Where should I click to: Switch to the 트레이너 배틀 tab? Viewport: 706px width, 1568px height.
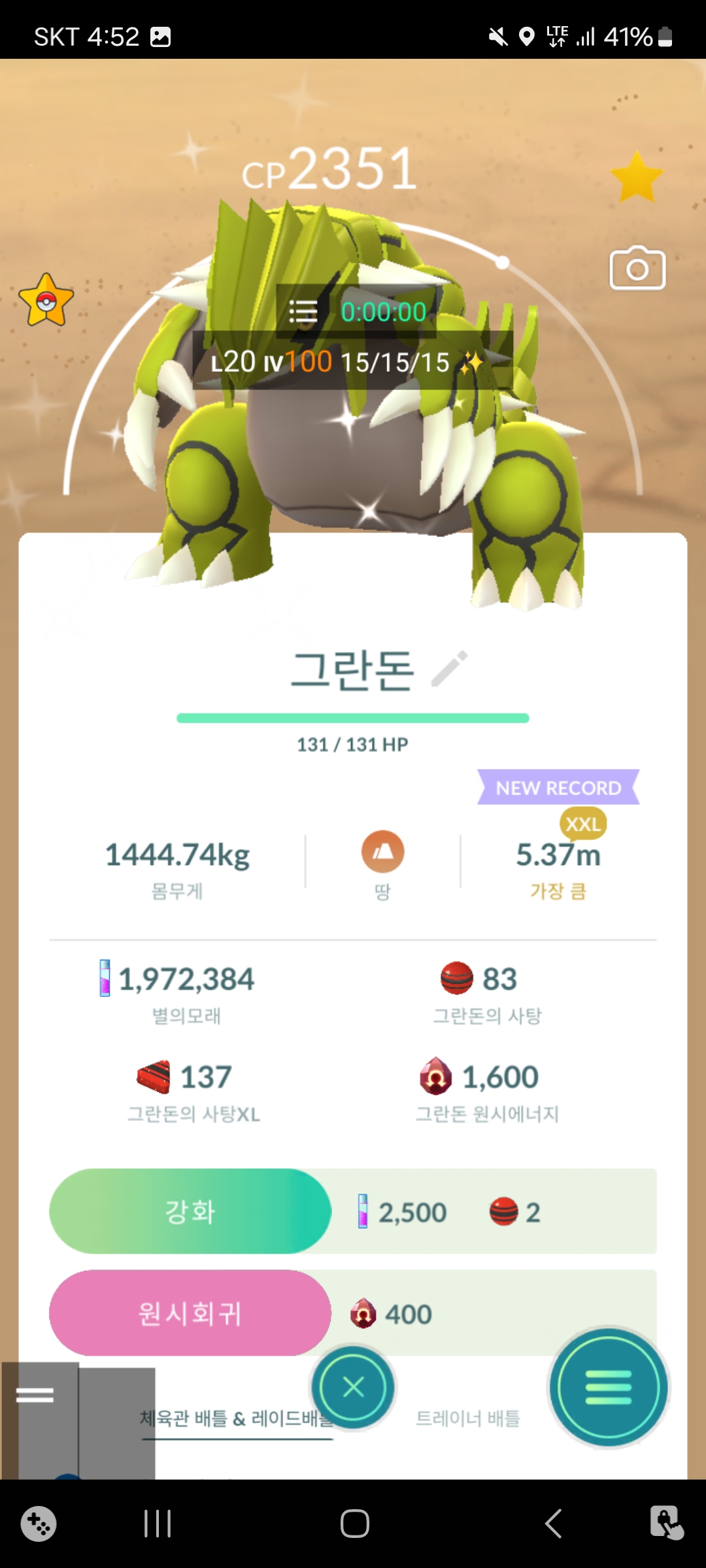[x=468, y=1418]
